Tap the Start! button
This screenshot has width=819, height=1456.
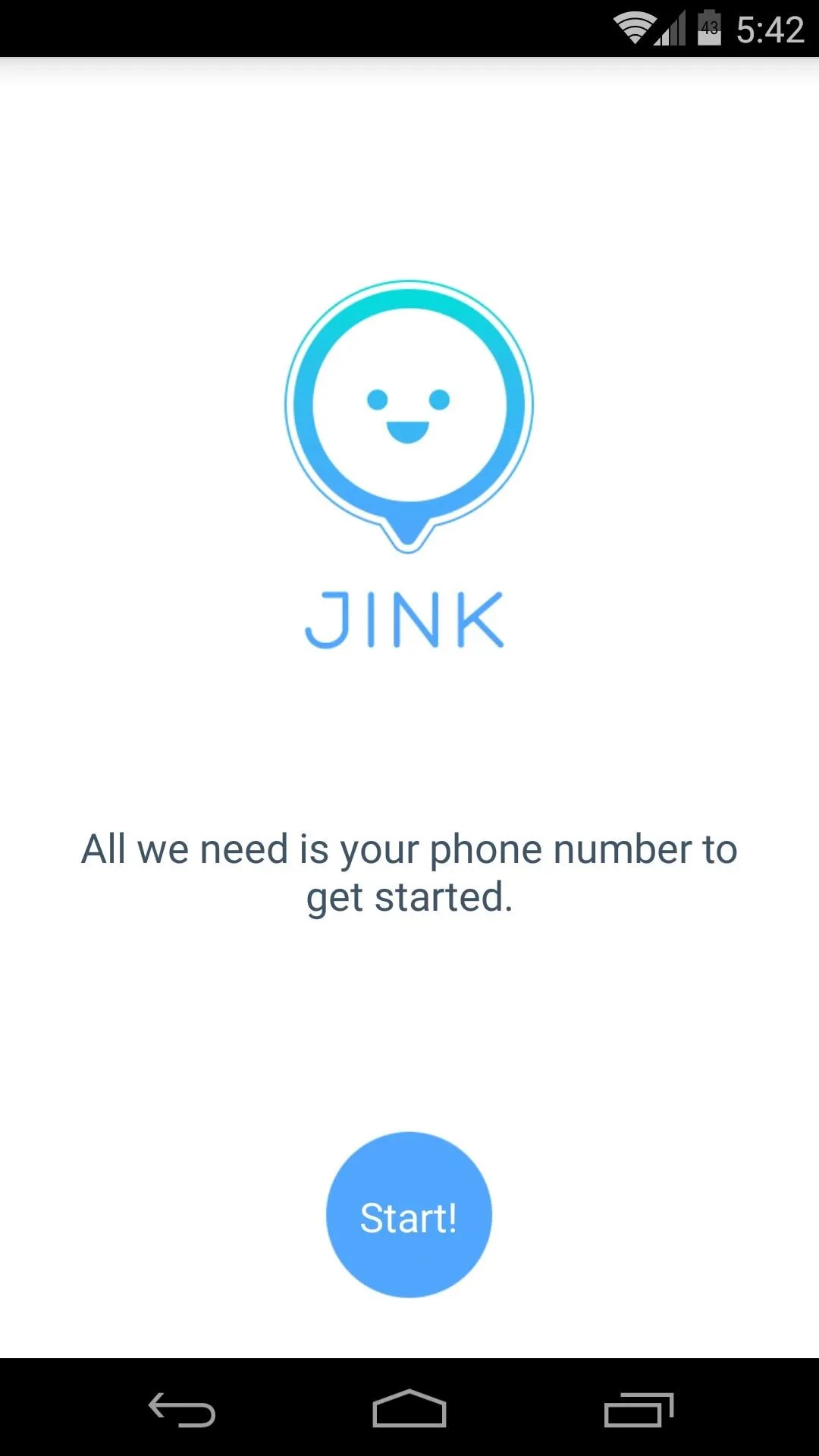409,1215
